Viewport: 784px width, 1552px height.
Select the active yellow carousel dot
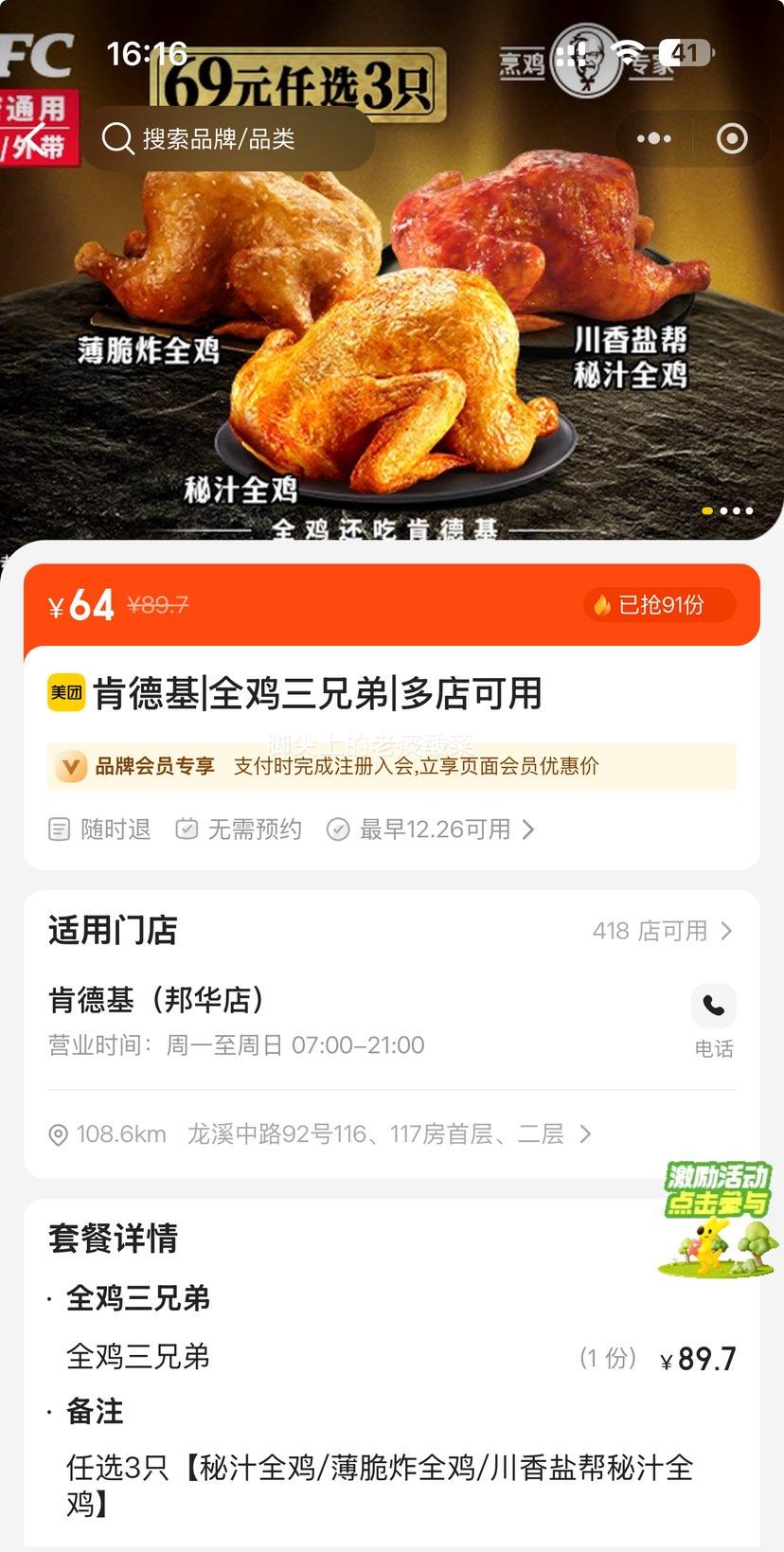(x=705, y=510)
